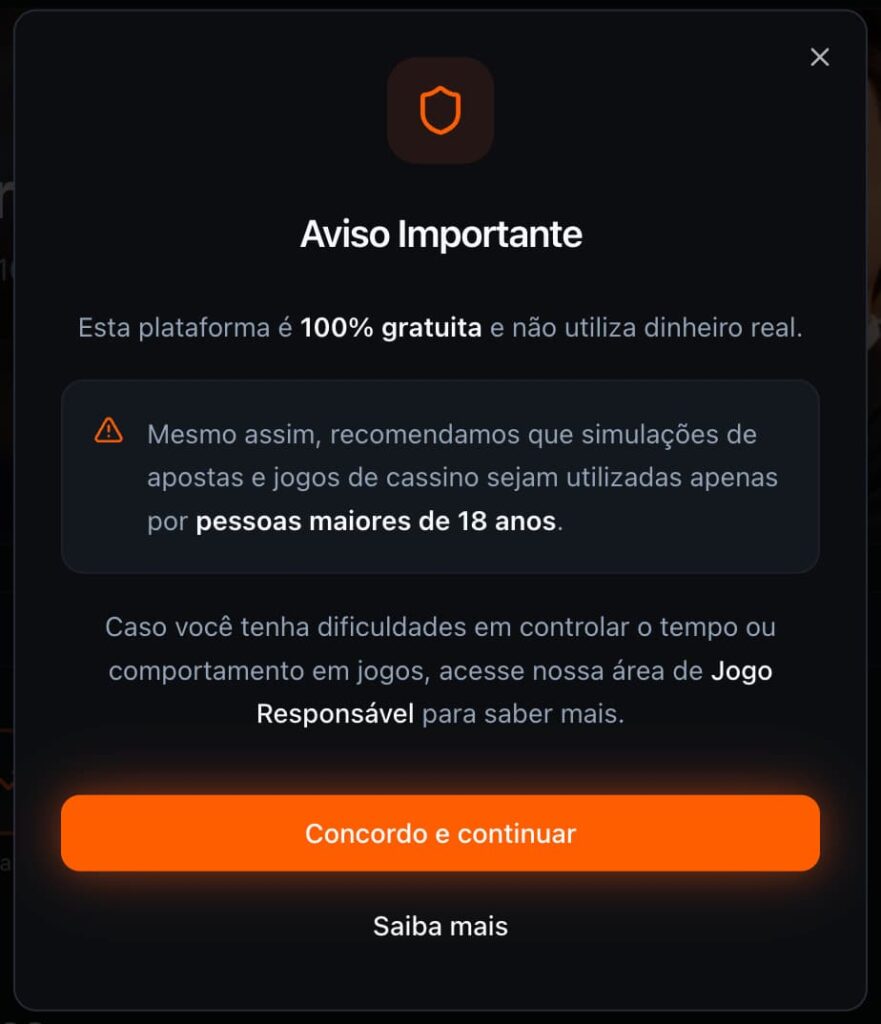Open Saiba mais for more information
The height and width of the screenshot is (1024, 881).
440,926
